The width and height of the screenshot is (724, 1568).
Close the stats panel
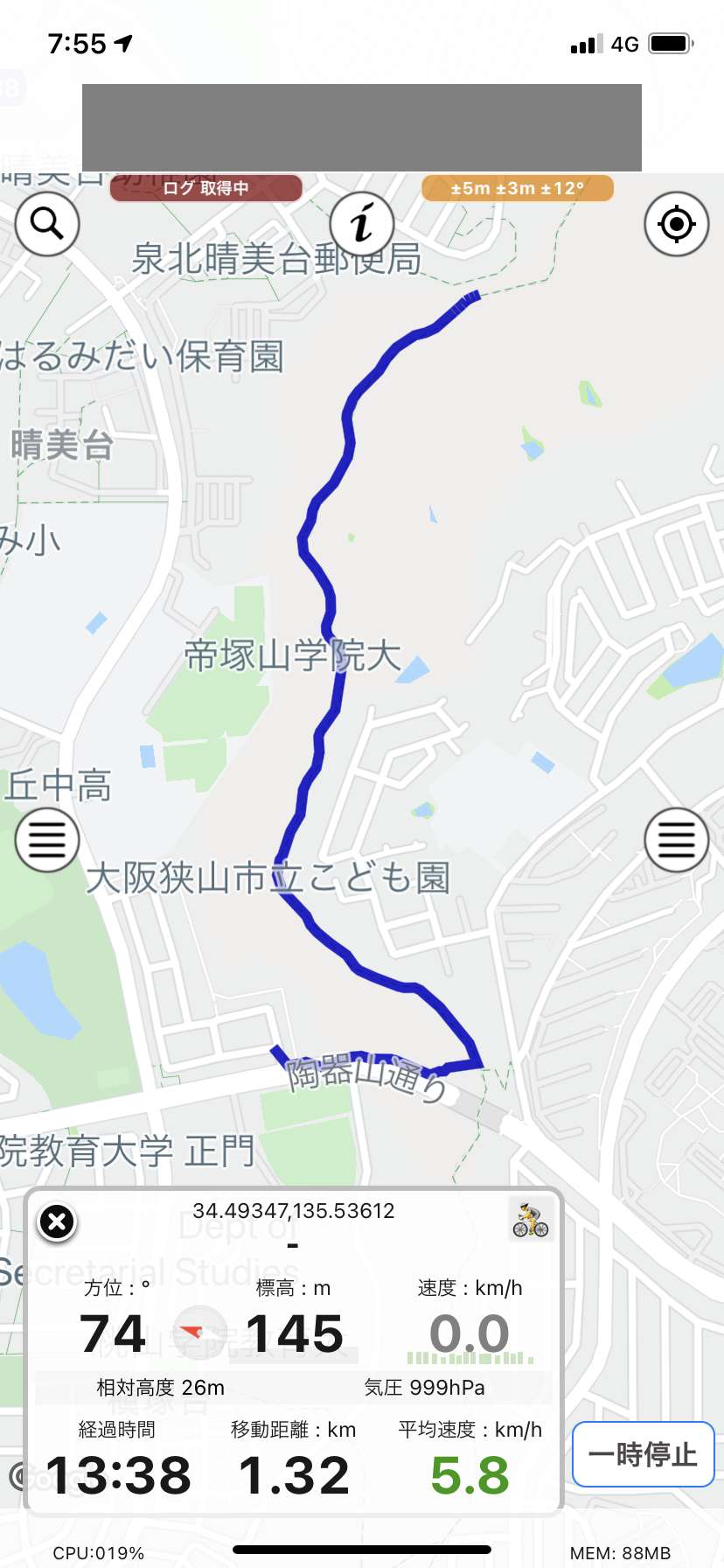coord(58,1221)
